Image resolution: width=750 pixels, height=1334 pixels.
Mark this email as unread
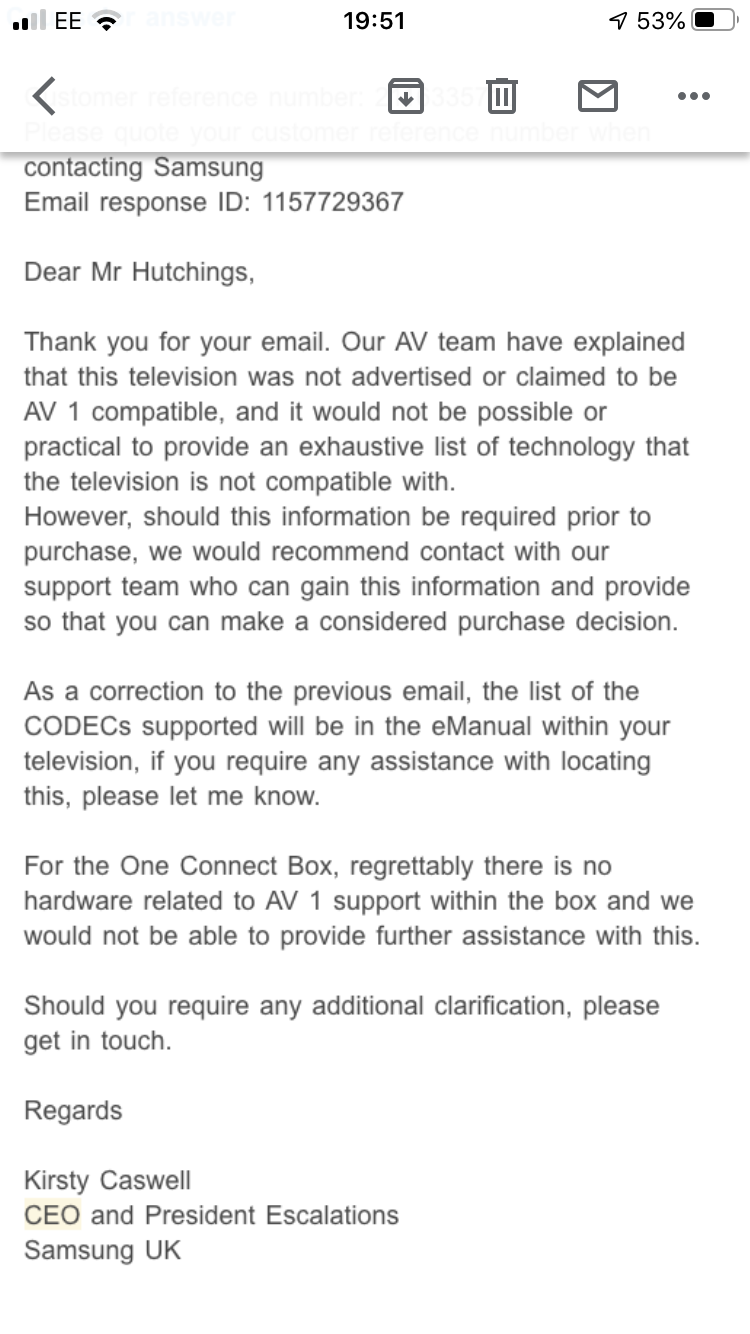[597, 96]
